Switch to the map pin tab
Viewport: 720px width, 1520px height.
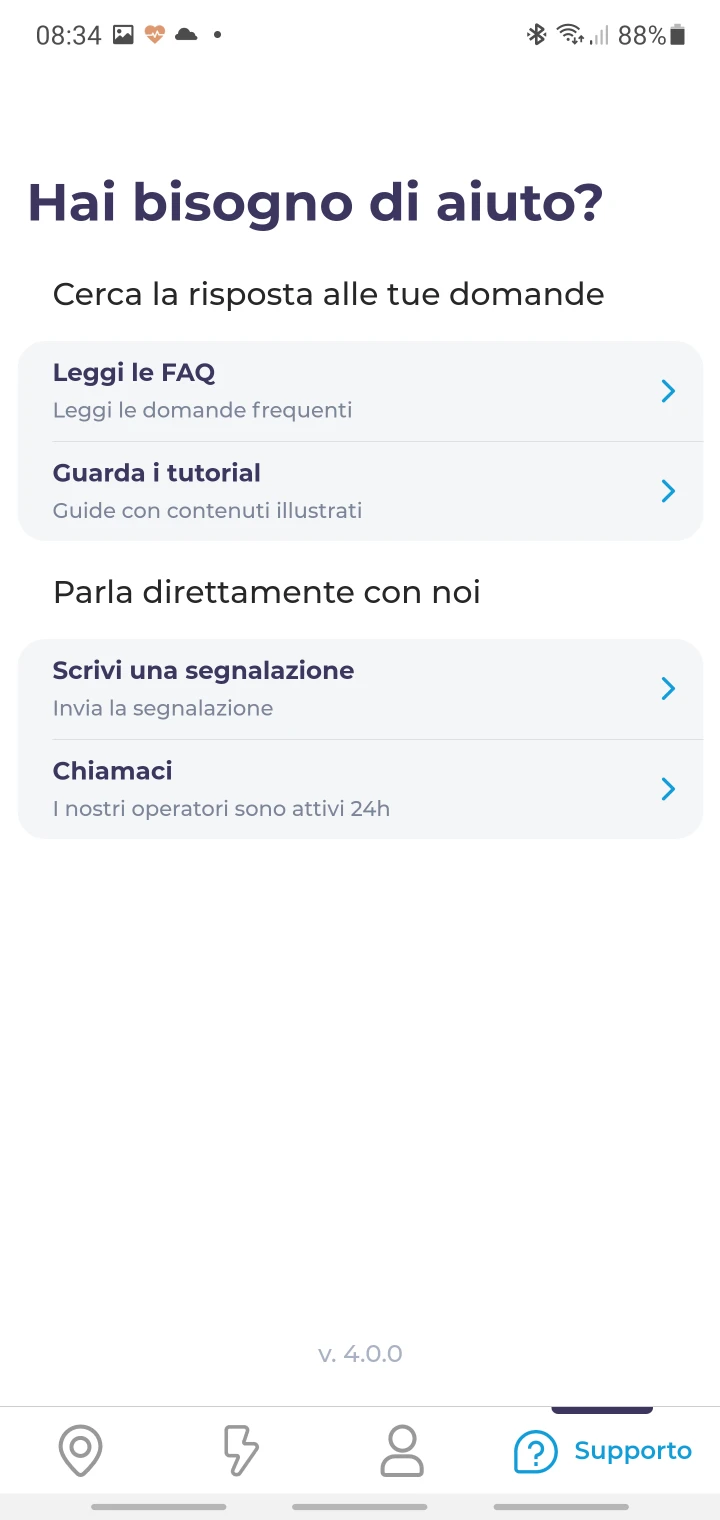pyautogui.click(x=81, y=1451)
